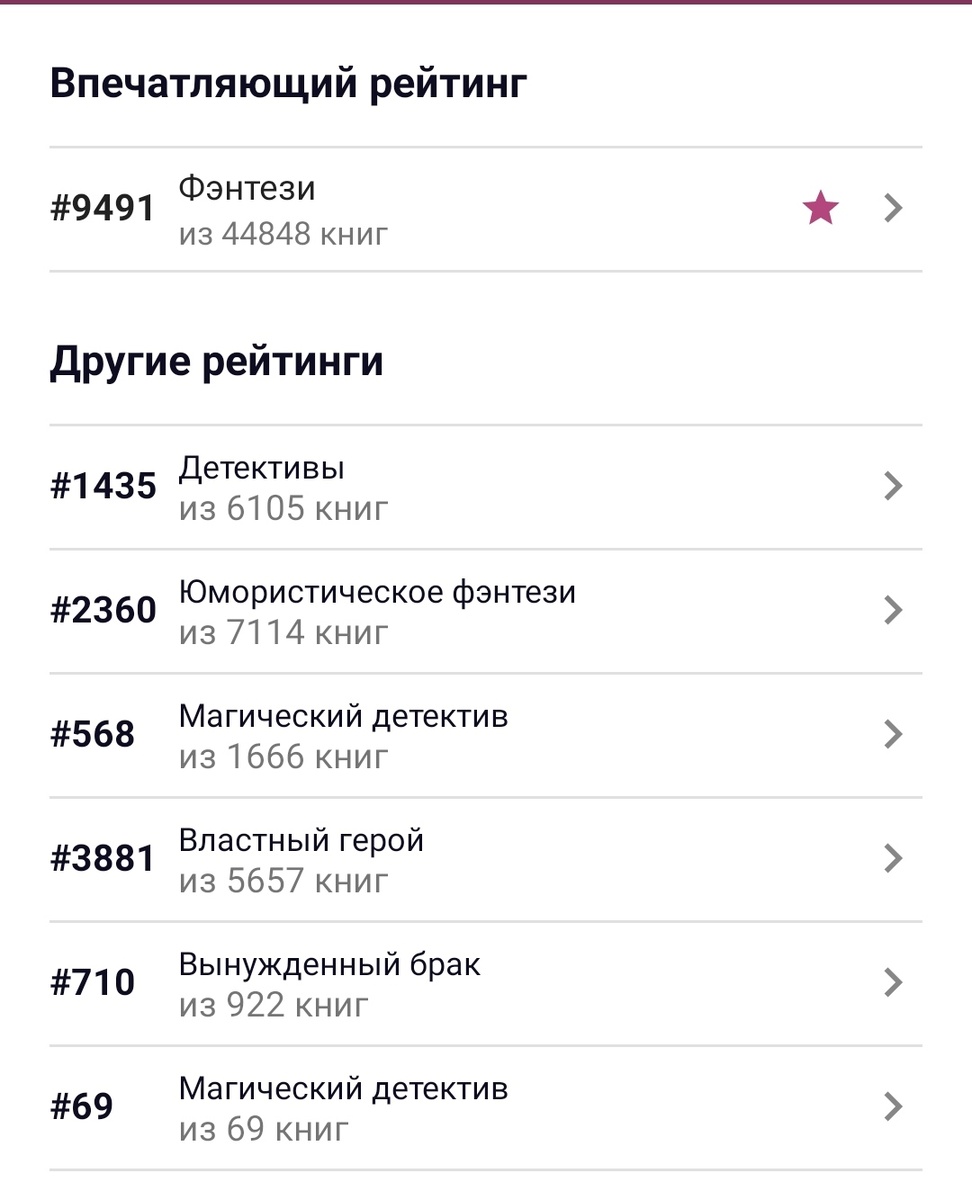This screenshot has height=1200, width=972.
Task: Select the Фэнтези genre link
Action: (246, 188)
